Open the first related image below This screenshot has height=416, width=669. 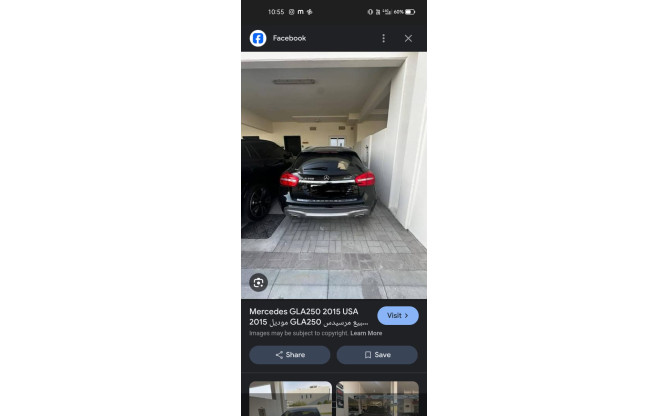pyautogui.click(x=290, y=398)
